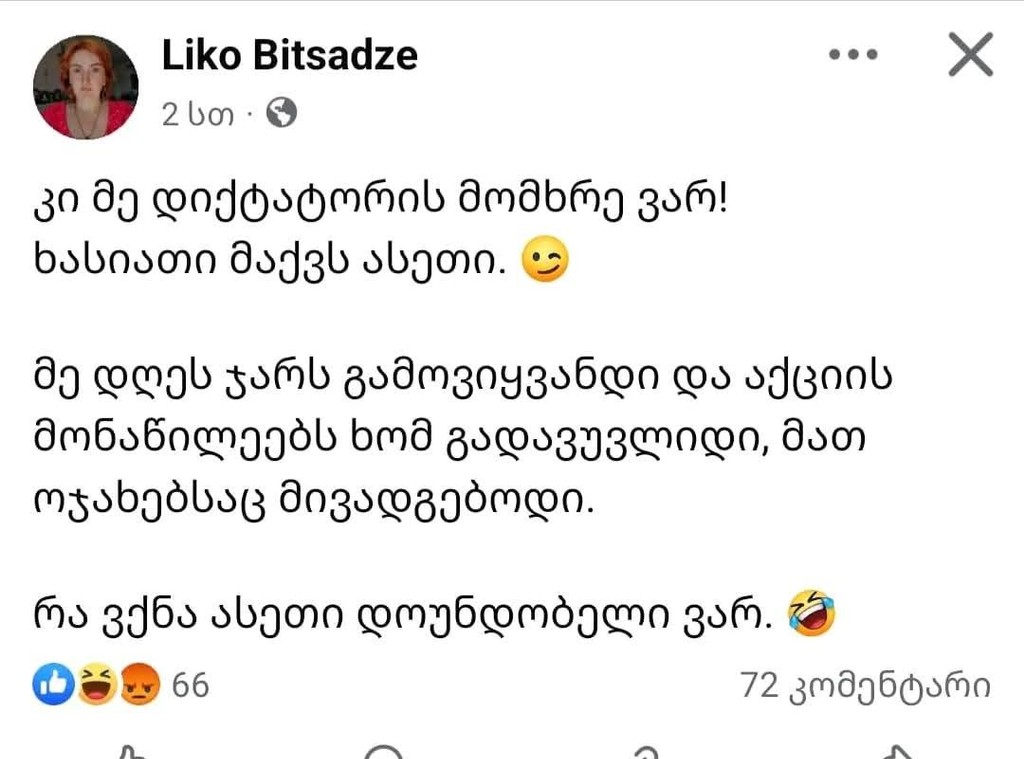1024x759 pixels.
Task: Open the Liko Bitsadze profile name
Action: pos(289,56)
